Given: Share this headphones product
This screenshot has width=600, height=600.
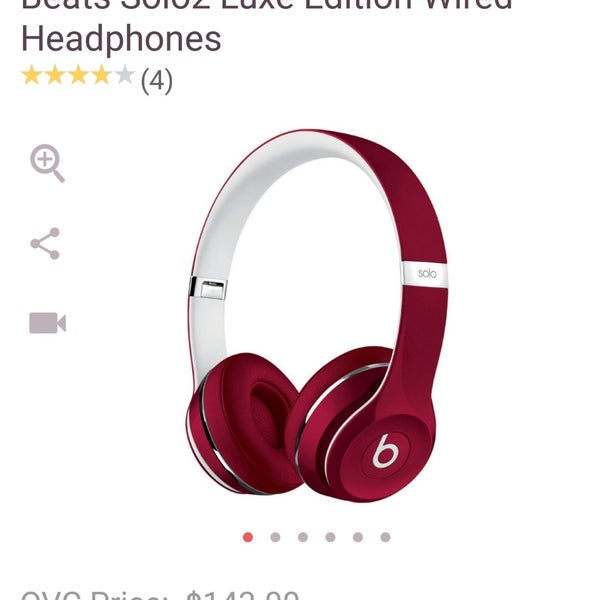Looking at the screenshot, I should point(45,244).
